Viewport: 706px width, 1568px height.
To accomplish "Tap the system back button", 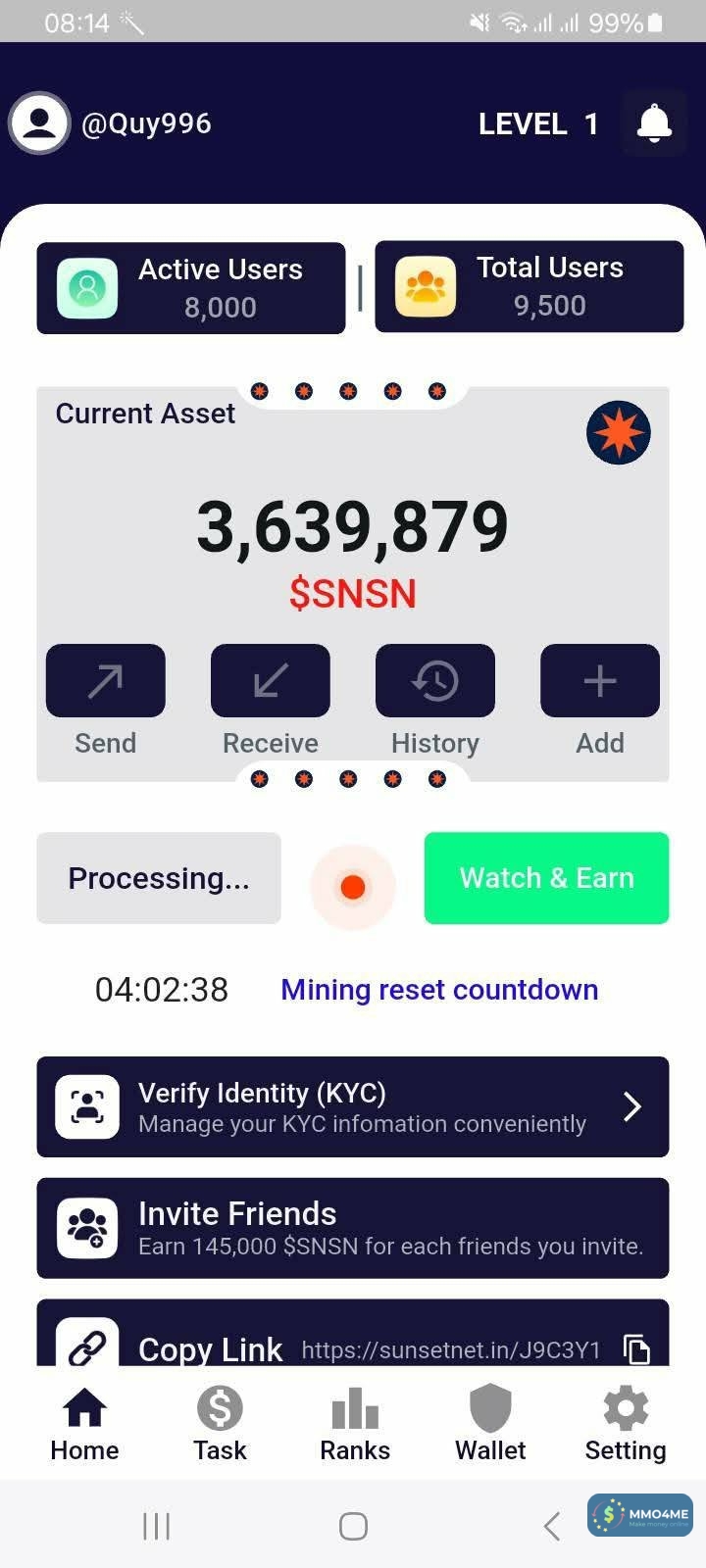I will (552, 1526).
